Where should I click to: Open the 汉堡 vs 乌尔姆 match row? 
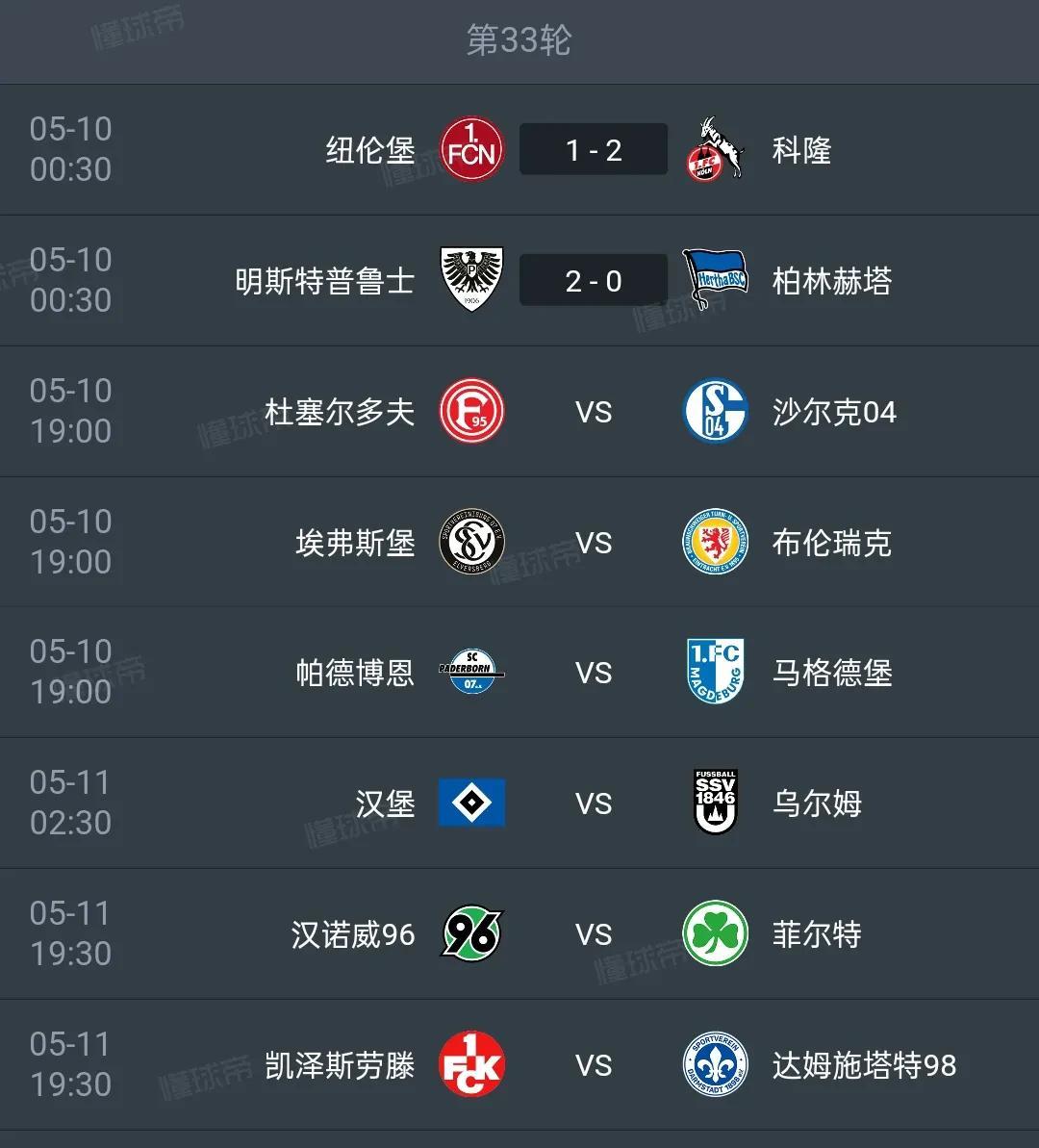519,804
